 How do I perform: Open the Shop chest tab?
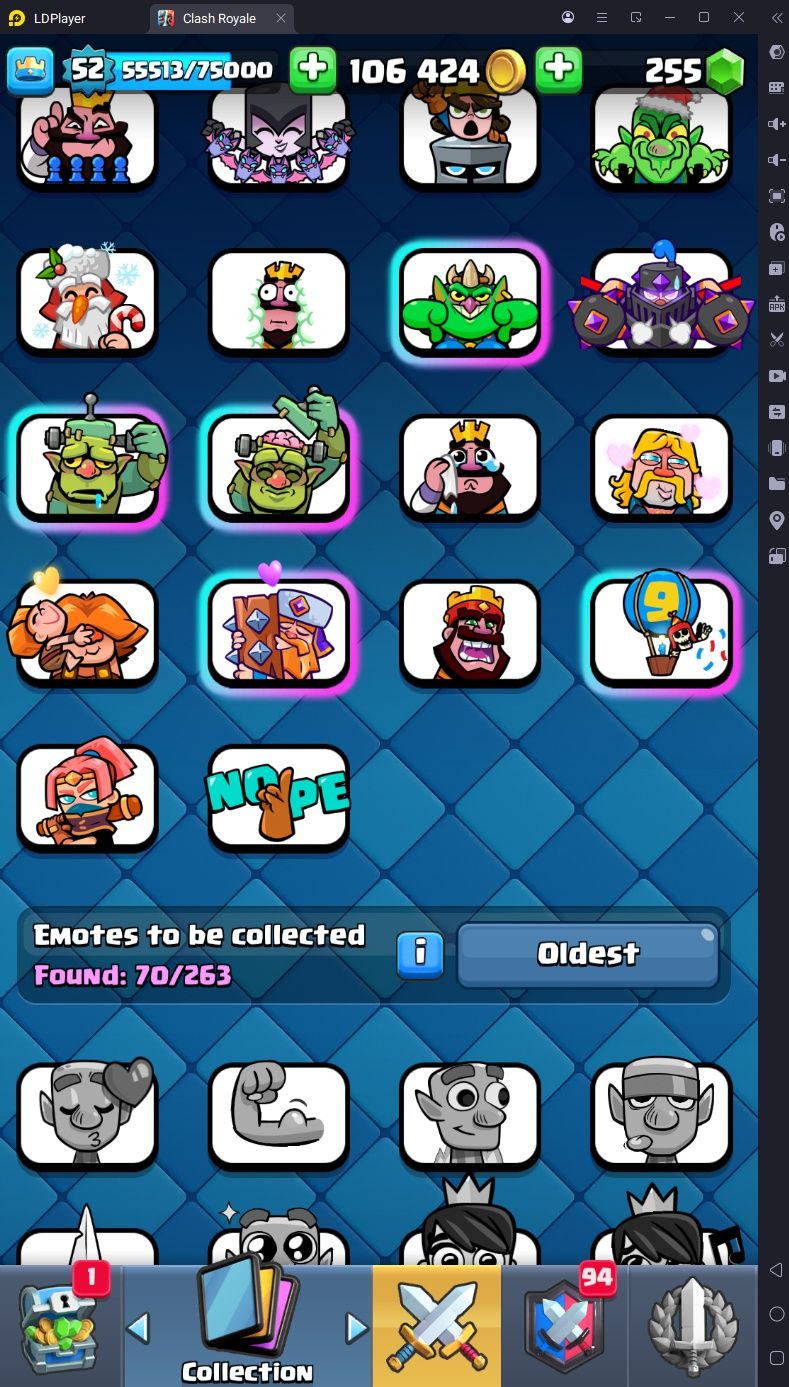coord(60,1326)
